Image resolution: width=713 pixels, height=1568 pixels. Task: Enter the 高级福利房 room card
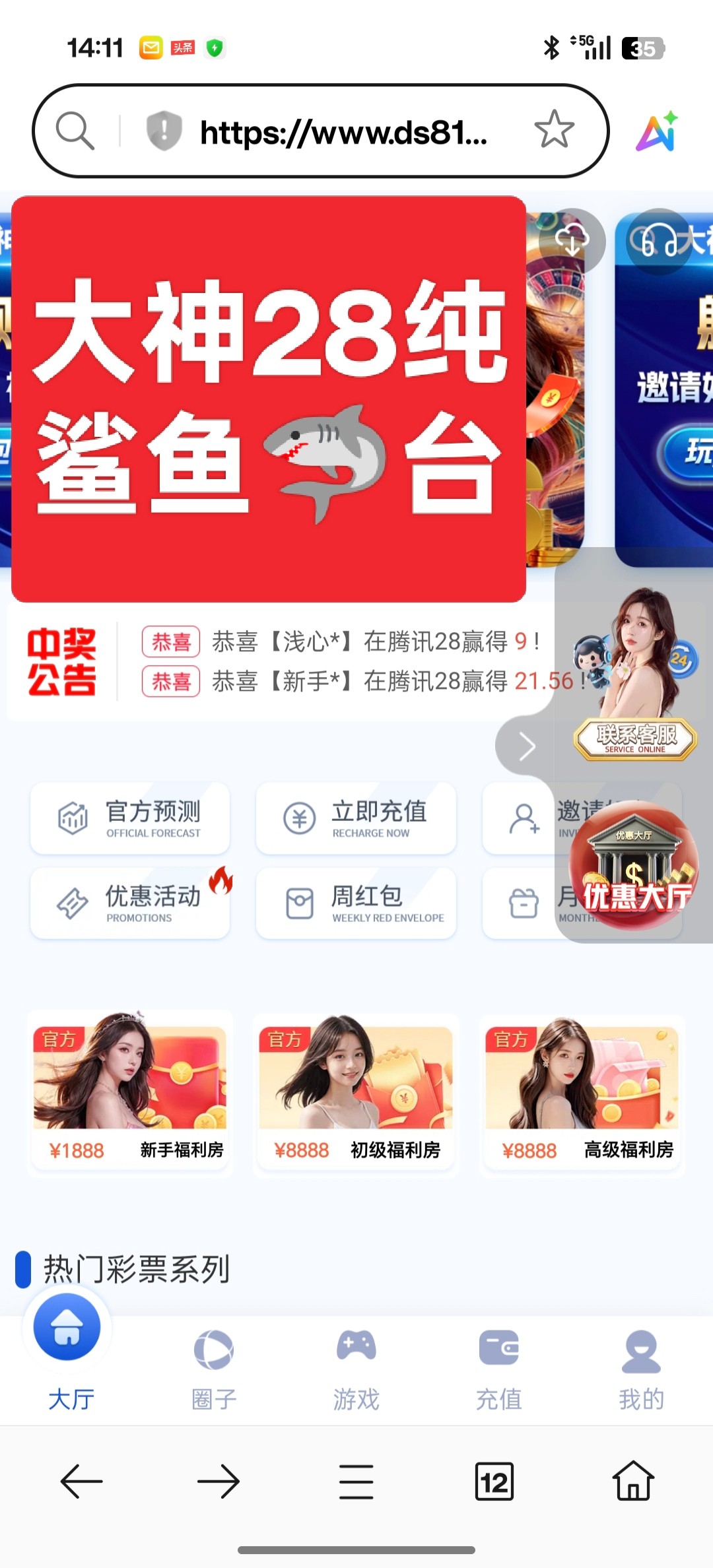582,1092
